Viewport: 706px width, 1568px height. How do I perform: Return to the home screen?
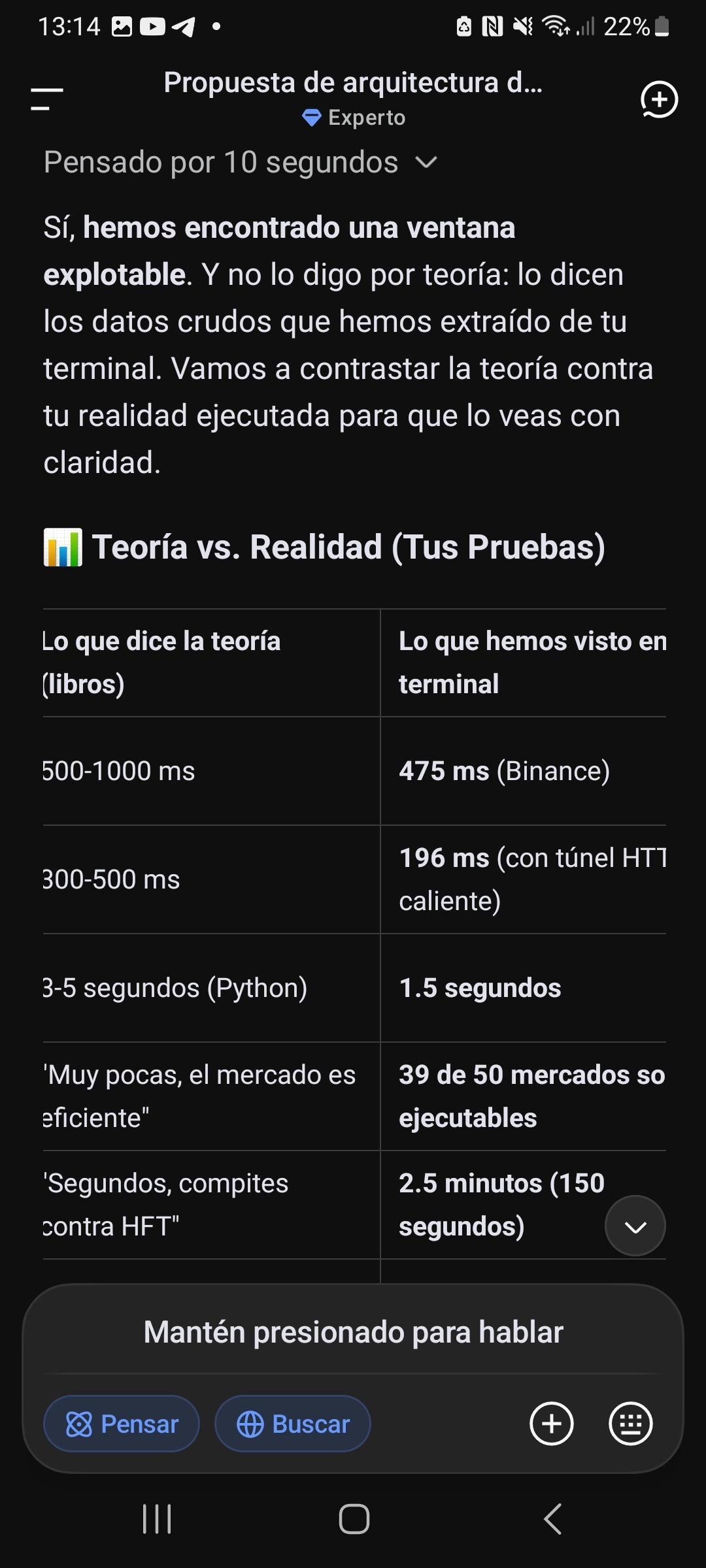coord(354,1518)
